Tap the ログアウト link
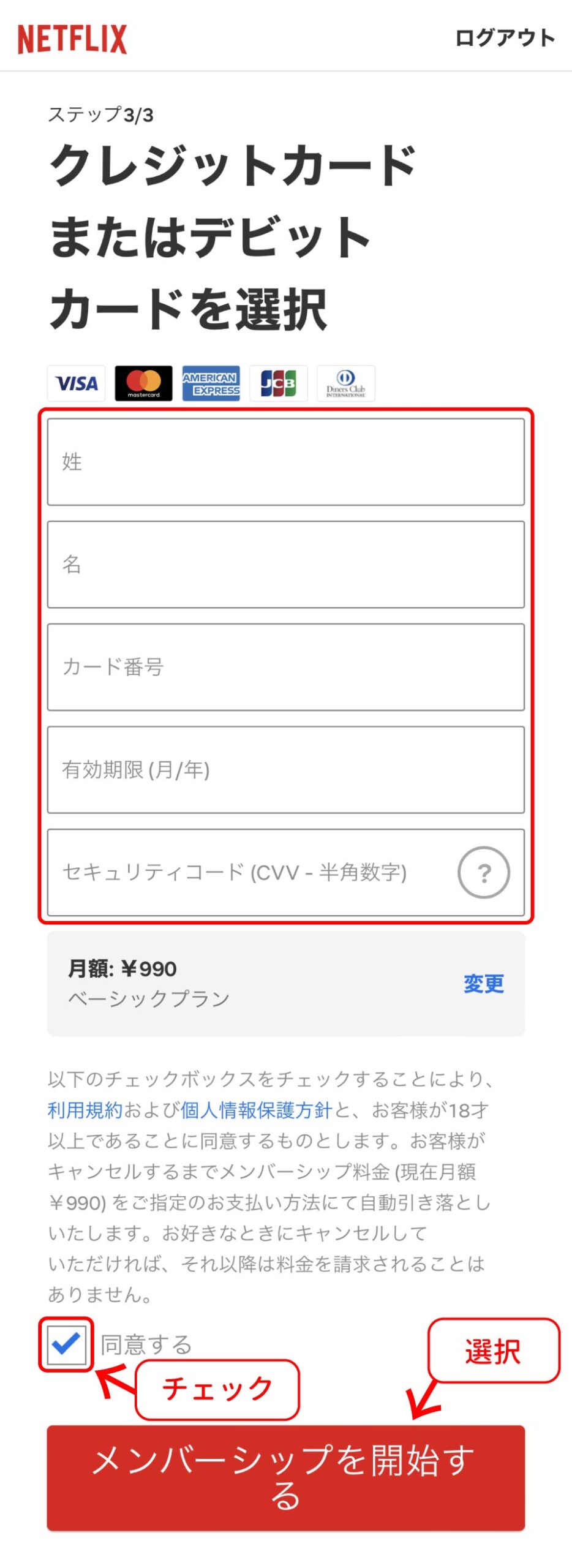Screen dimensions: 572x1568 (504, 38)
